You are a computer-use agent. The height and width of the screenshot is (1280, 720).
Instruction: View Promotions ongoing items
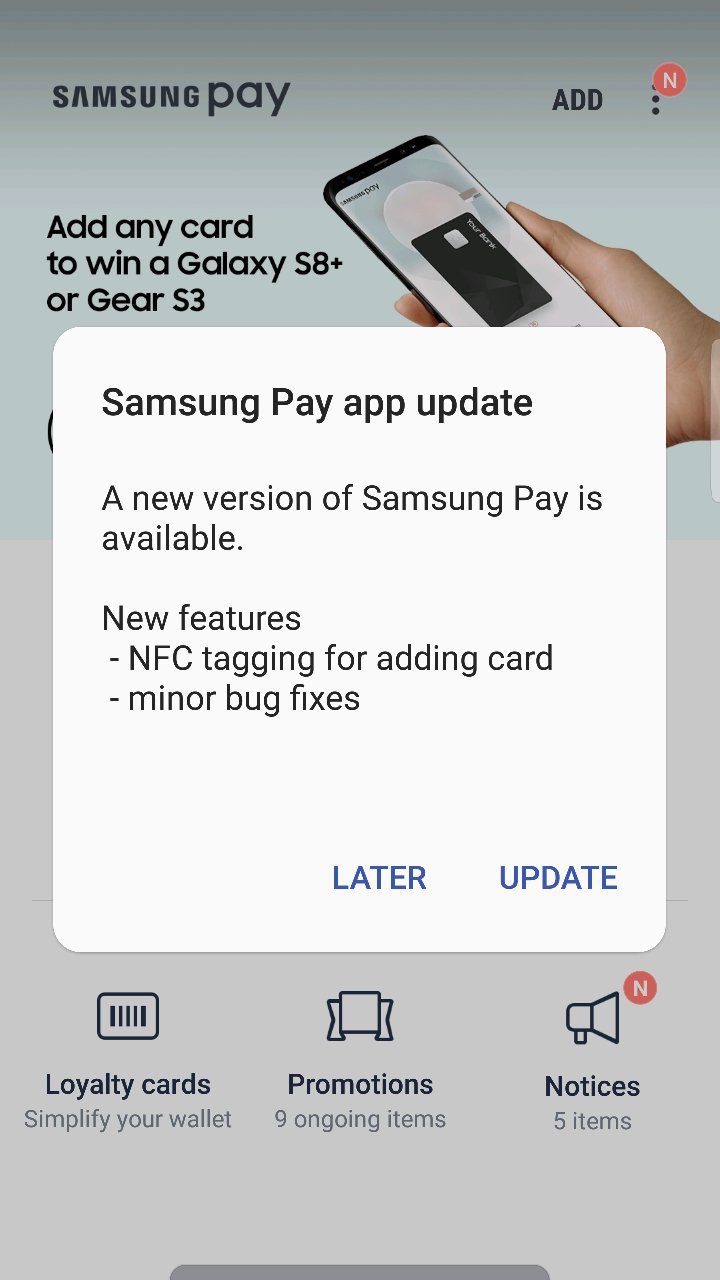360,1060
